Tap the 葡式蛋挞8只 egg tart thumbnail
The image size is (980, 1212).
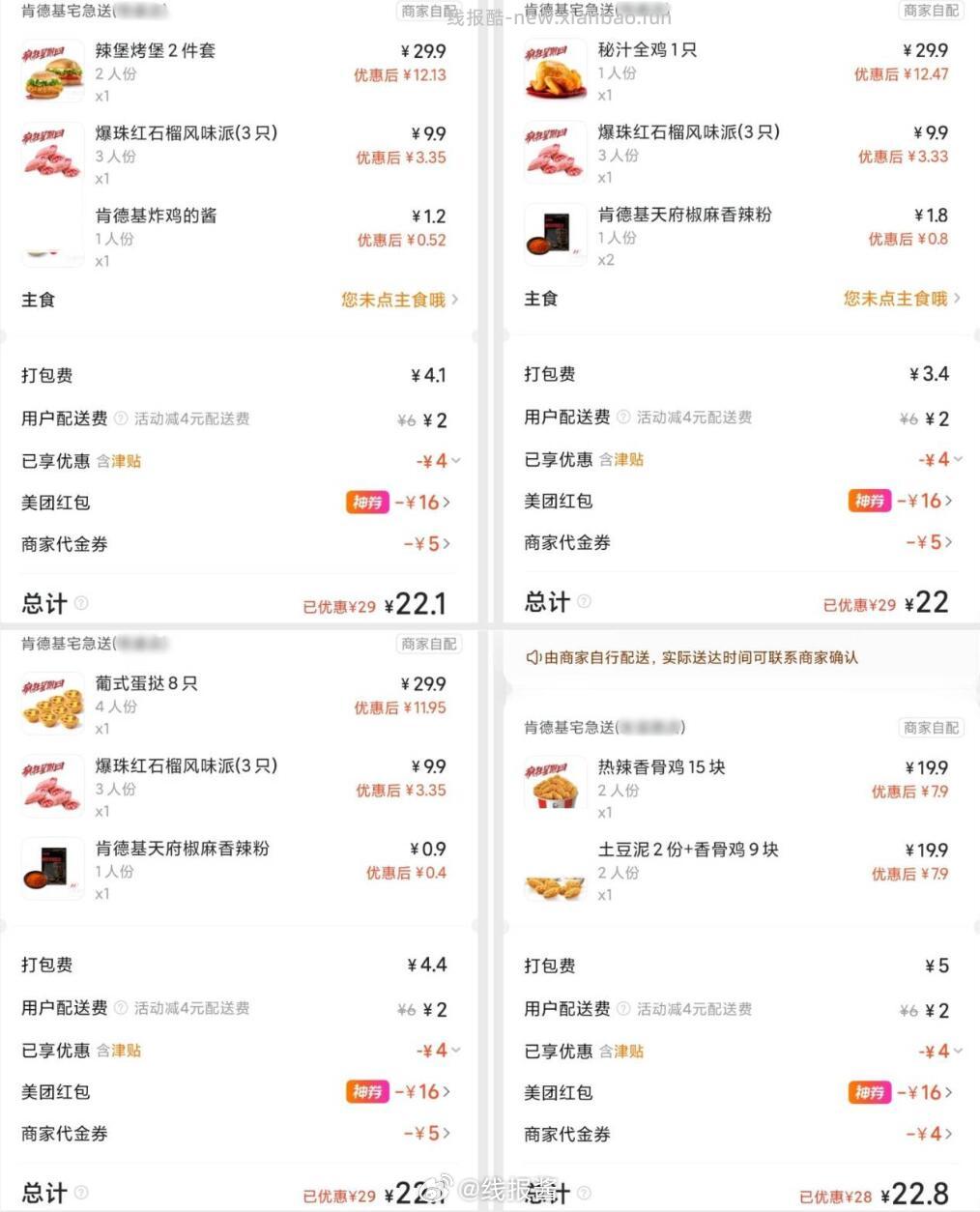tap(52, 704)
